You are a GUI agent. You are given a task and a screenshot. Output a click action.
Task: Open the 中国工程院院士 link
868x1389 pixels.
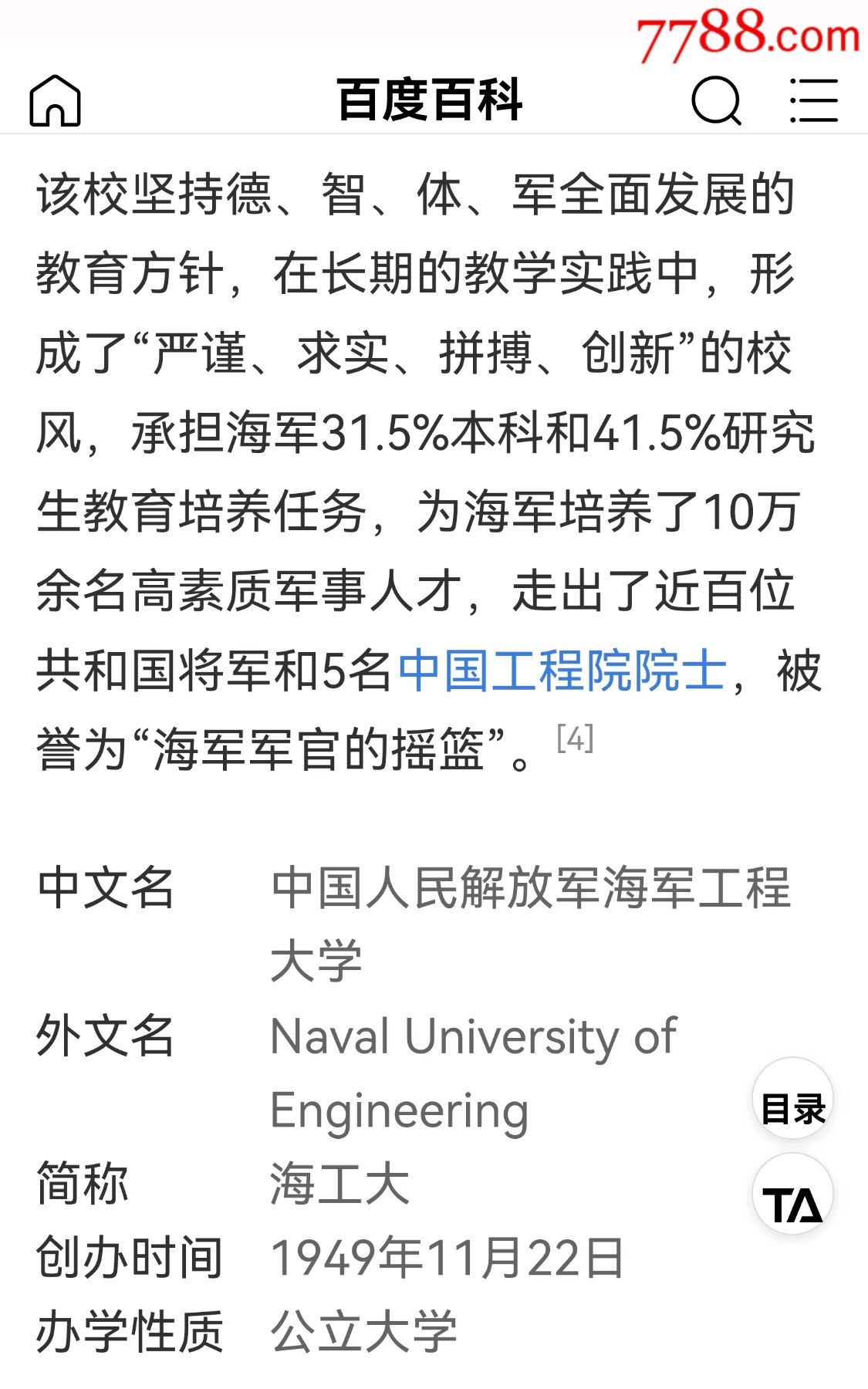pyautogui.click(x=562, y=670)
